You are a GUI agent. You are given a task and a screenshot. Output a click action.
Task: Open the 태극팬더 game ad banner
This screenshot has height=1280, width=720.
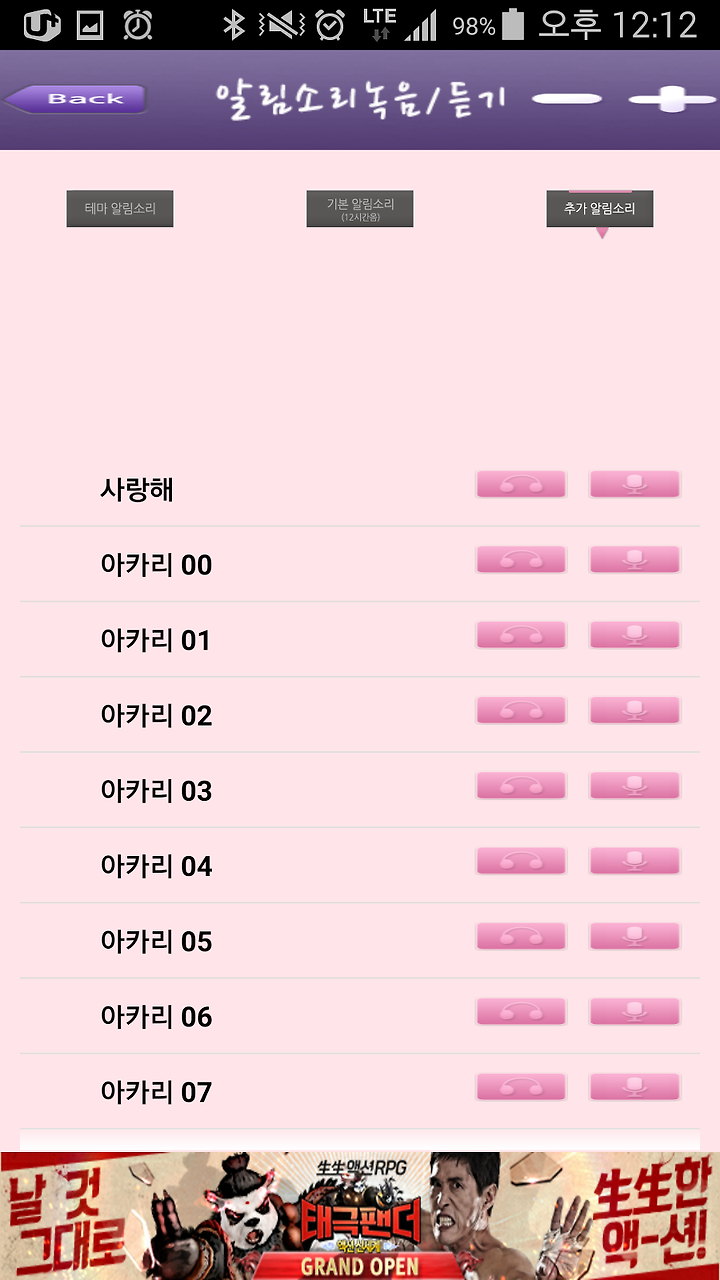(x=360, y=1216)
